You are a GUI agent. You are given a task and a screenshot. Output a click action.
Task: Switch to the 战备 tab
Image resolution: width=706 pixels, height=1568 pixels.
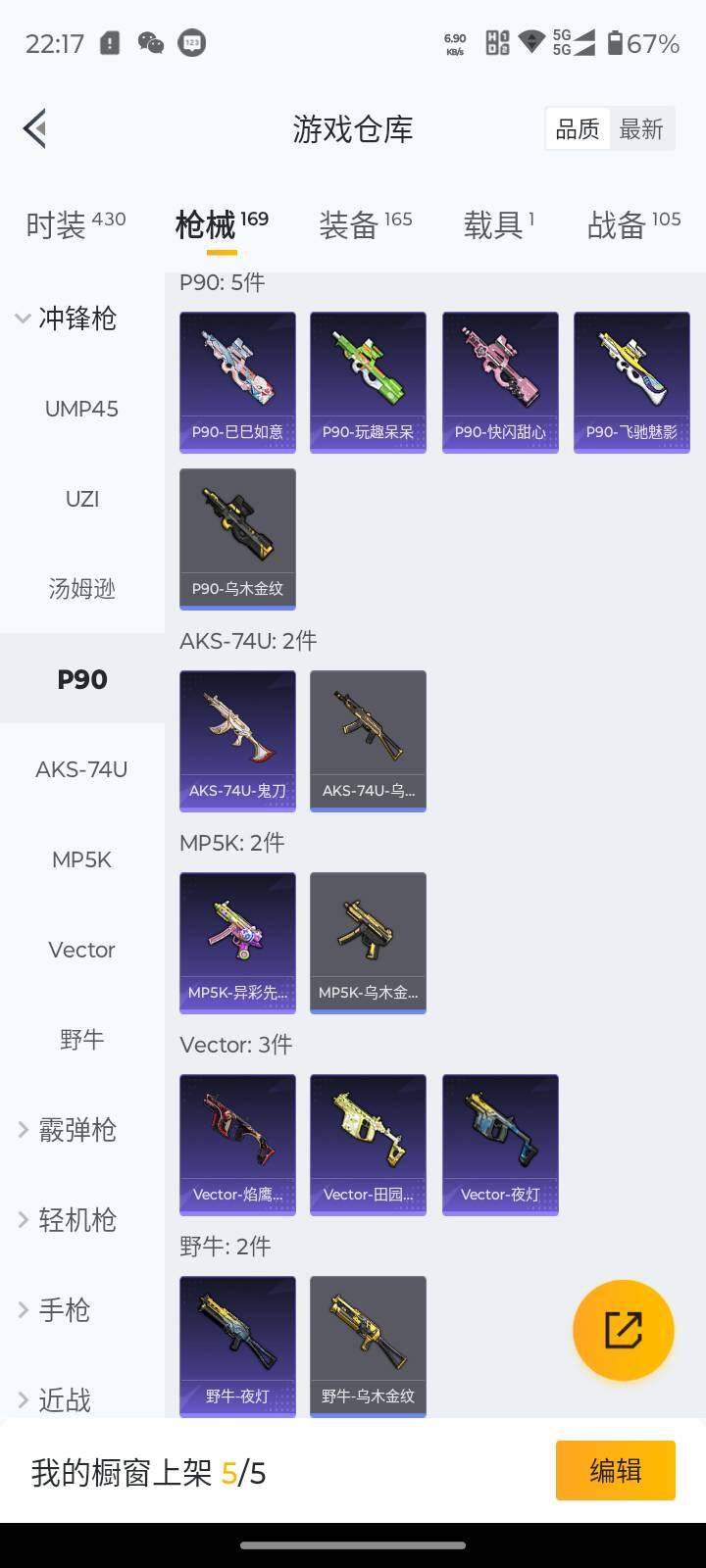[x=633, y=224]
